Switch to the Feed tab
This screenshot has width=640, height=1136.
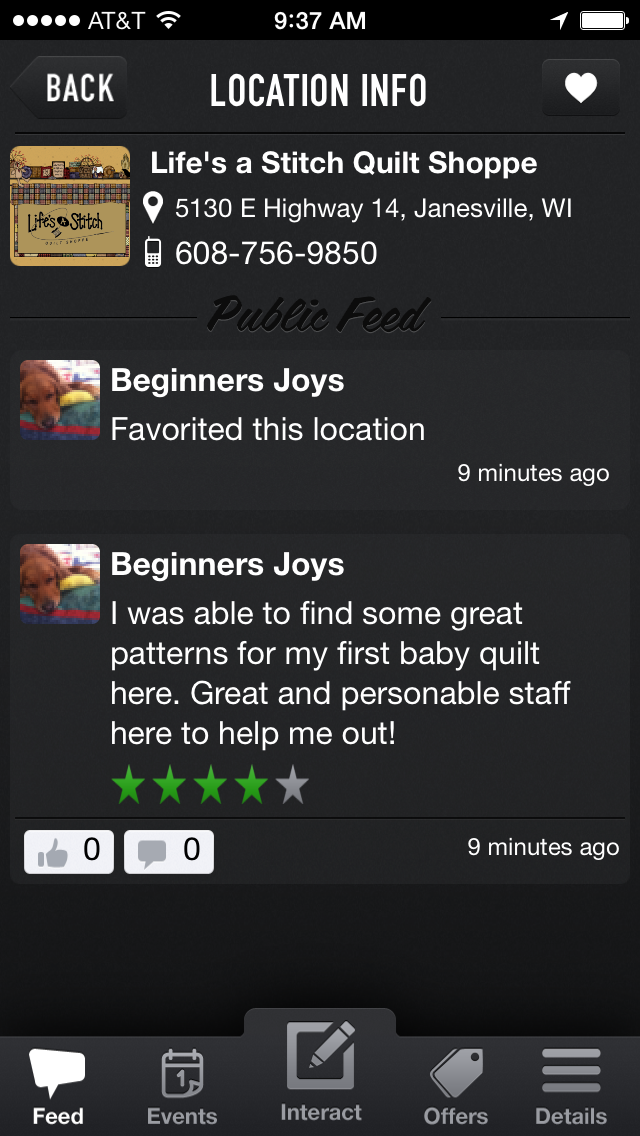(58, 1088)
